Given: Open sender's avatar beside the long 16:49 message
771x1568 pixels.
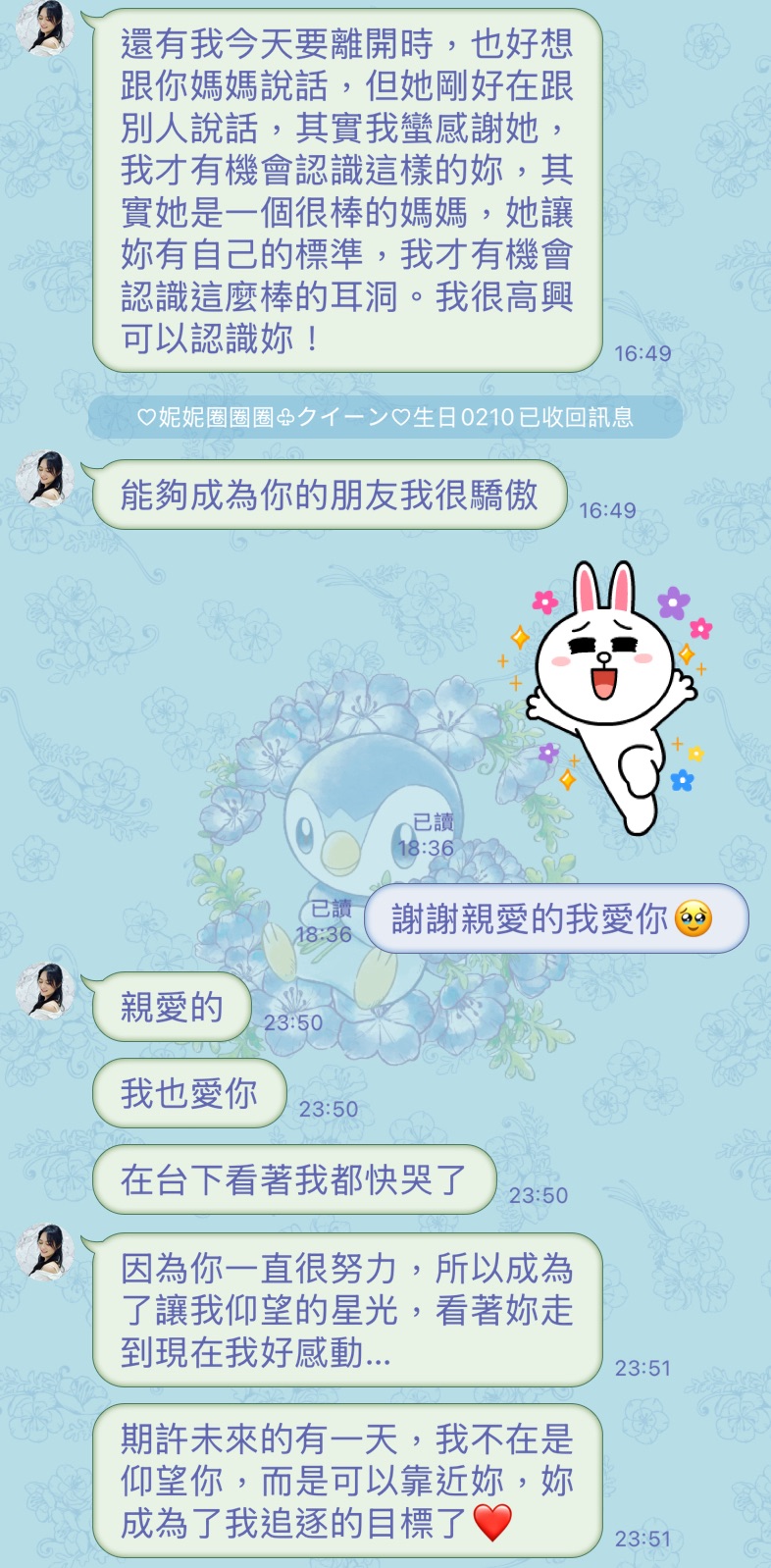Looking at the screenshot, I should (x=45, y=28).
